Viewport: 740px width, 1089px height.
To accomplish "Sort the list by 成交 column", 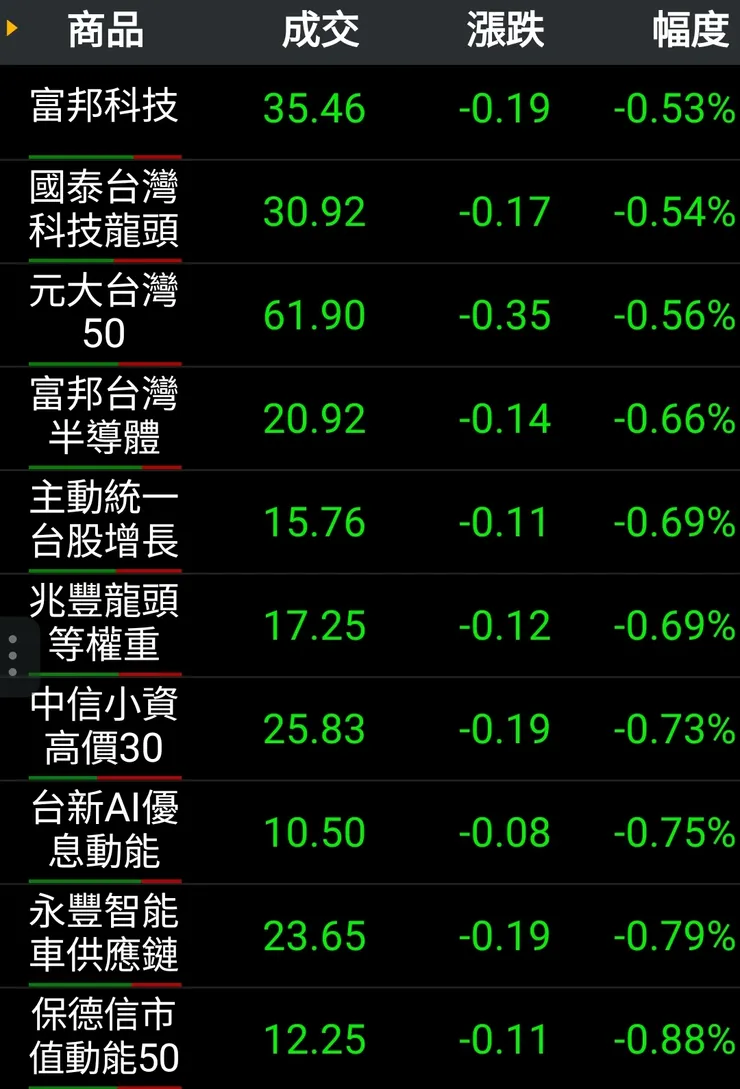I will [320, 30].
